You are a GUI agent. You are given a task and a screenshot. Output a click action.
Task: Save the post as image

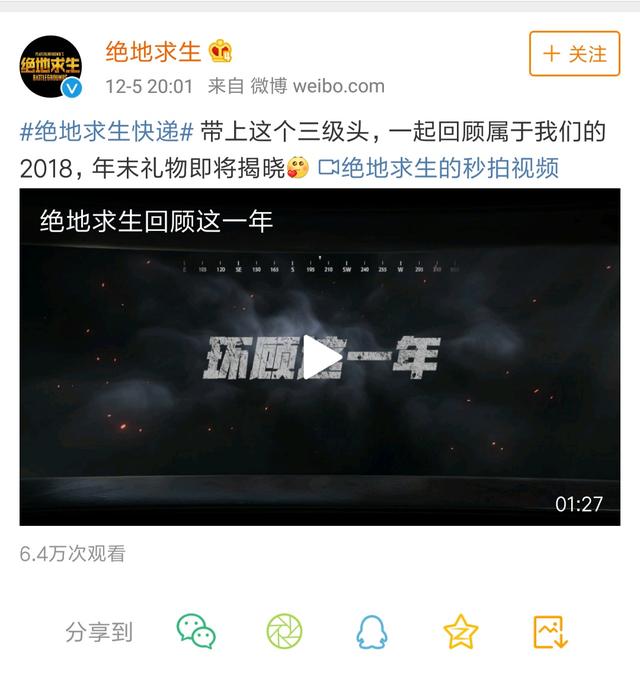point(550,632)
